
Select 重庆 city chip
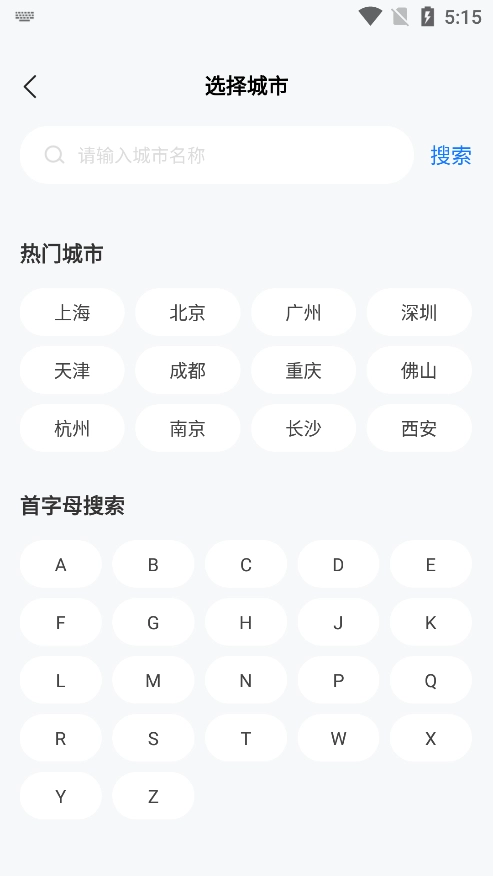coord(304,370)
